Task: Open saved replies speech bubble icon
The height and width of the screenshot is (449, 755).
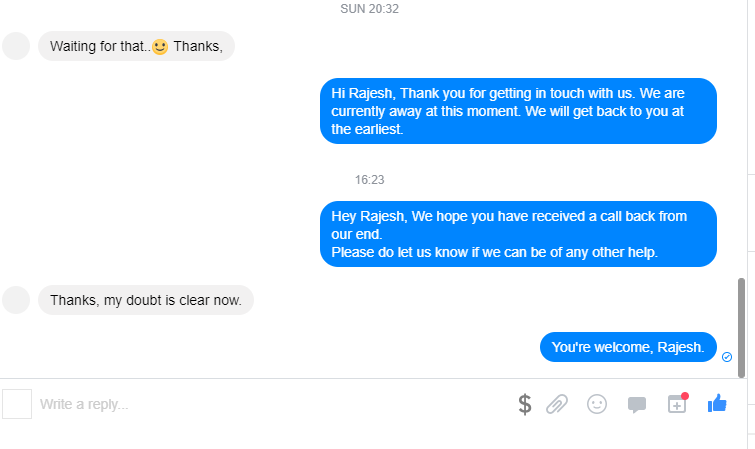Action: click(637, 404)
